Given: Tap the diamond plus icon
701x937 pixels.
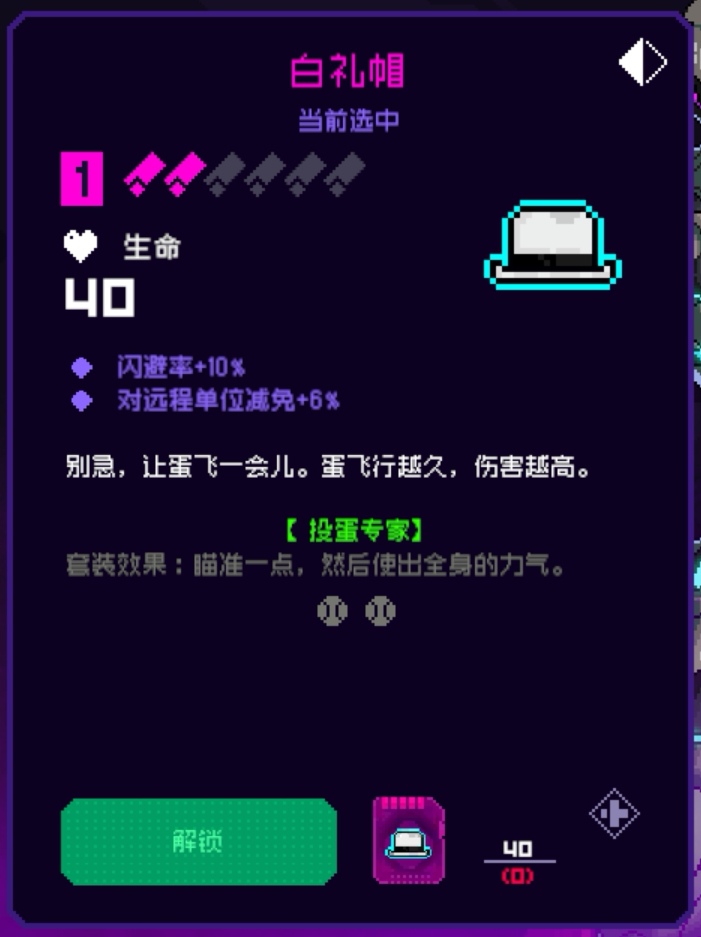Looking at the screenshot, I should pos(613,813).
